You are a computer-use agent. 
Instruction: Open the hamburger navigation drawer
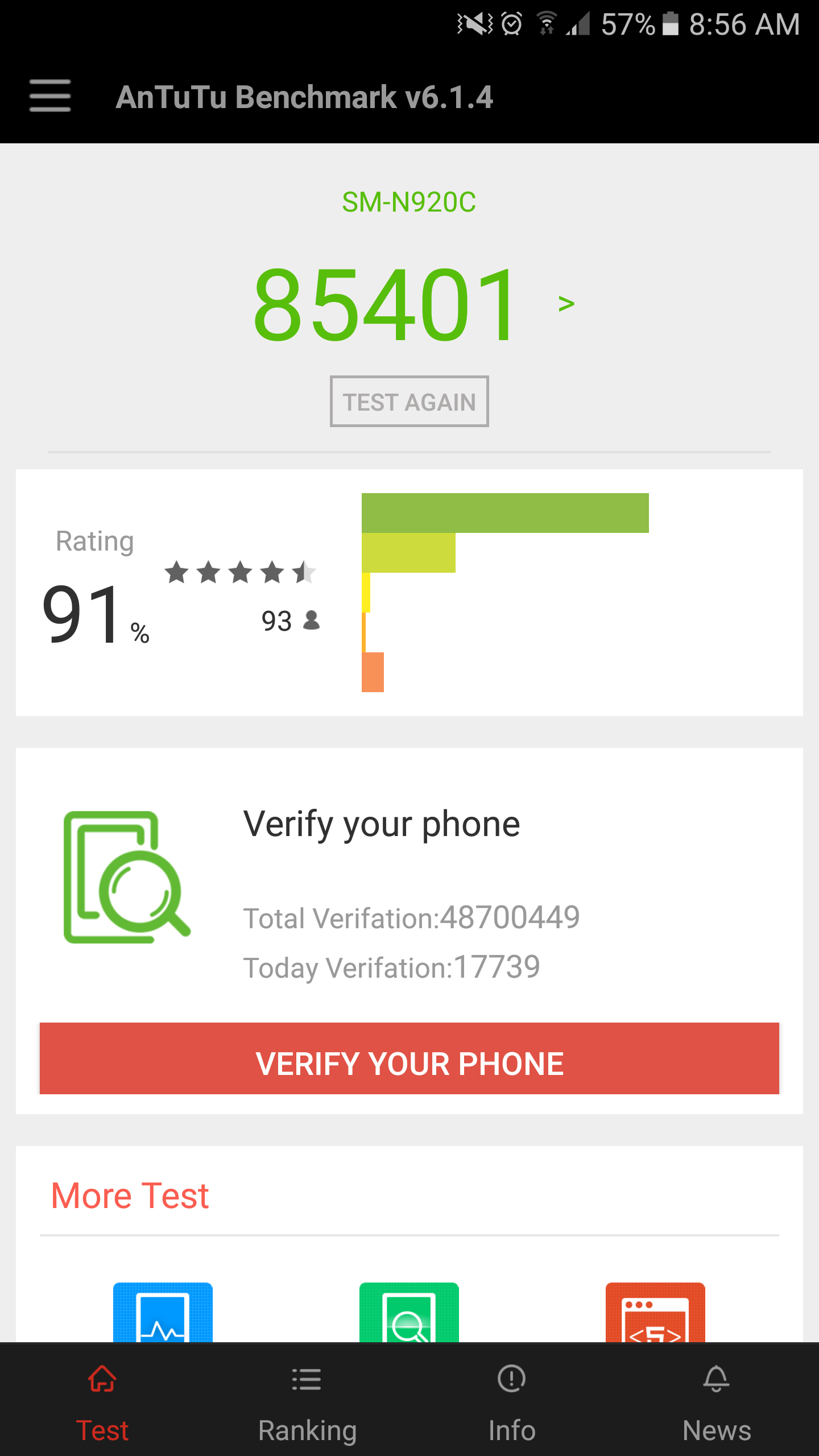pyautogui.click(x=50, y=96)
